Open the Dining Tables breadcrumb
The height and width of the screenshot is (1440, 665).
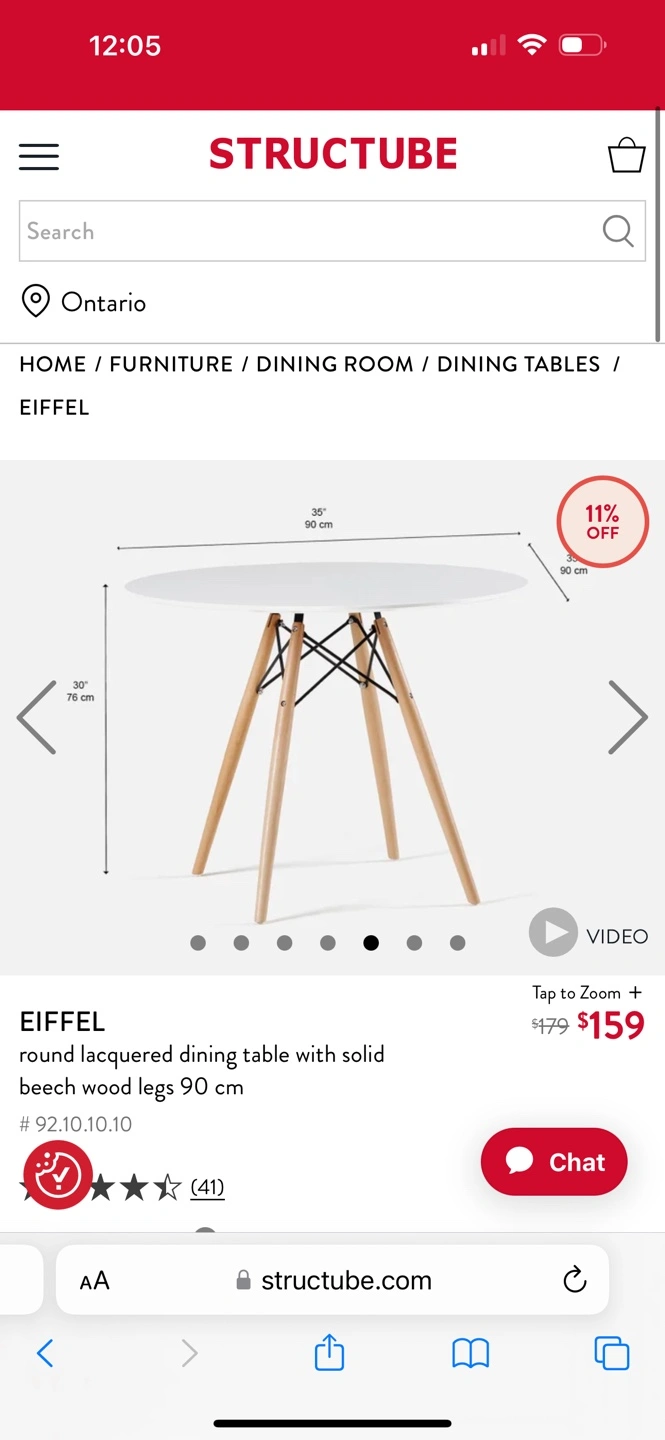click(x=518, y=364)
